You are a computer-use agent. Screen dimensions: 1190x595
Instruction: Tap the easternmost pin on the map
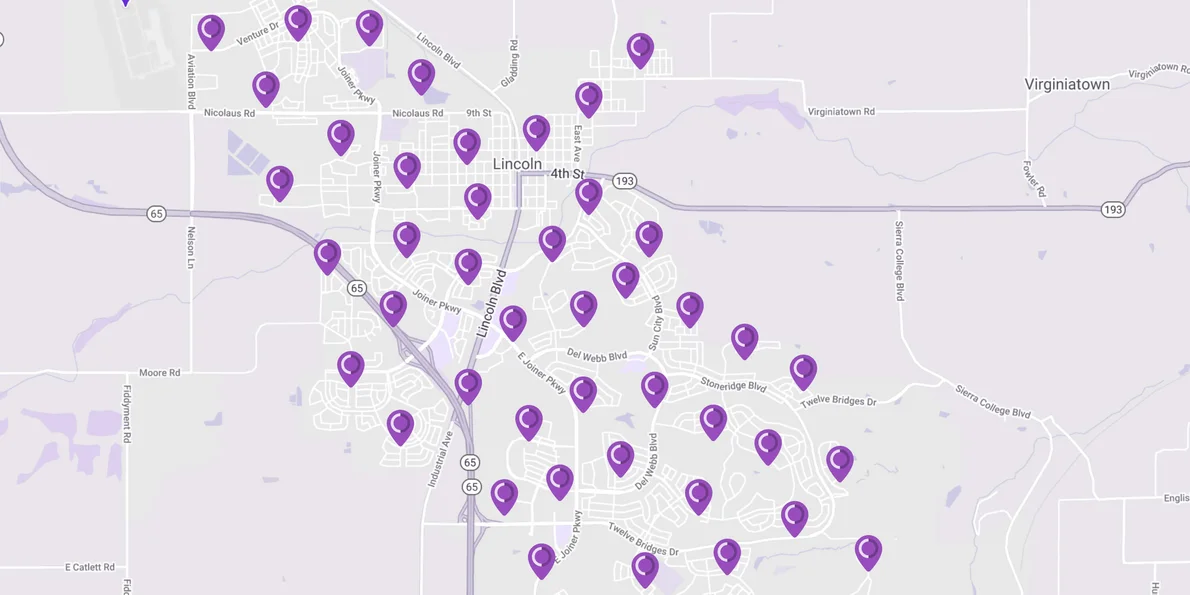tap(868, 552)
